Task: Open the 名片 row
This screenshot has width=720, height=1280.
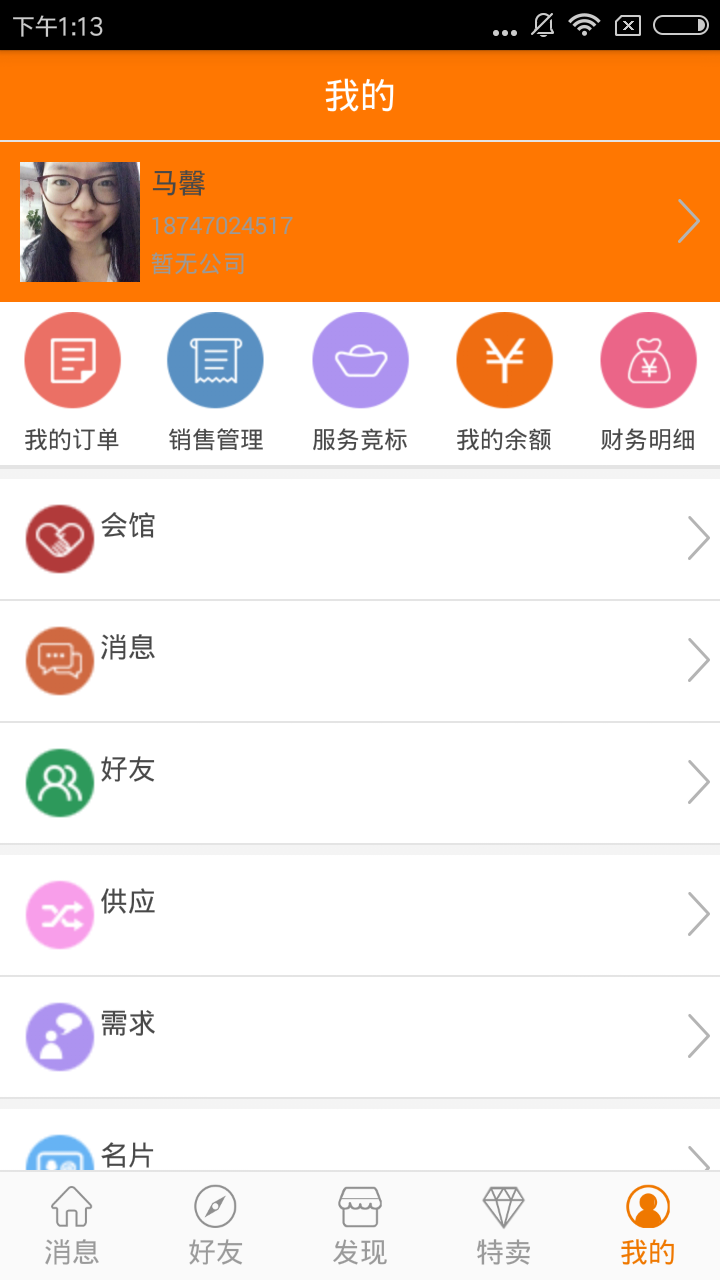Action: tap(360, 1152)
